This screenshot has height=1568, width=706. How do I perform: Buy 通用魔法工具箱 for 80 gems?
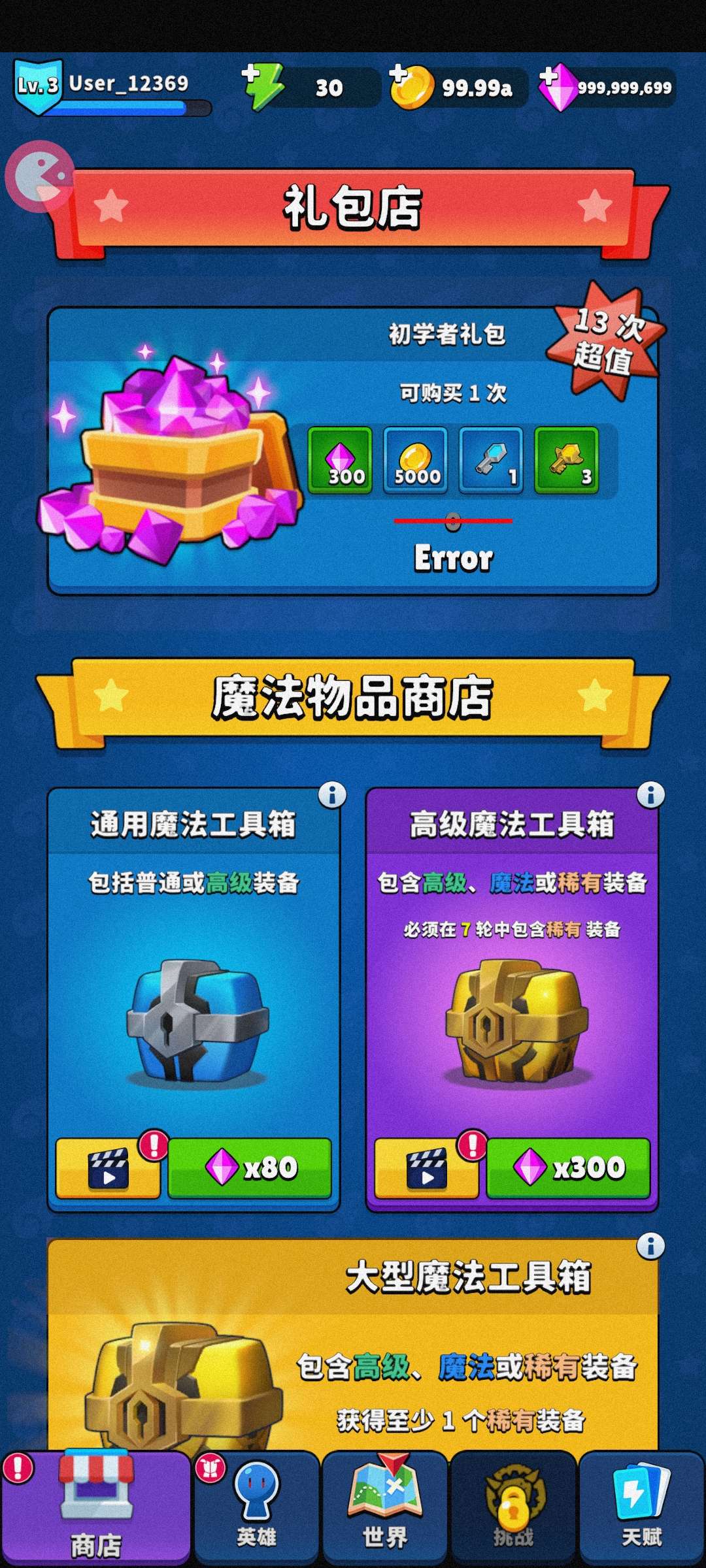[250, 1168]
